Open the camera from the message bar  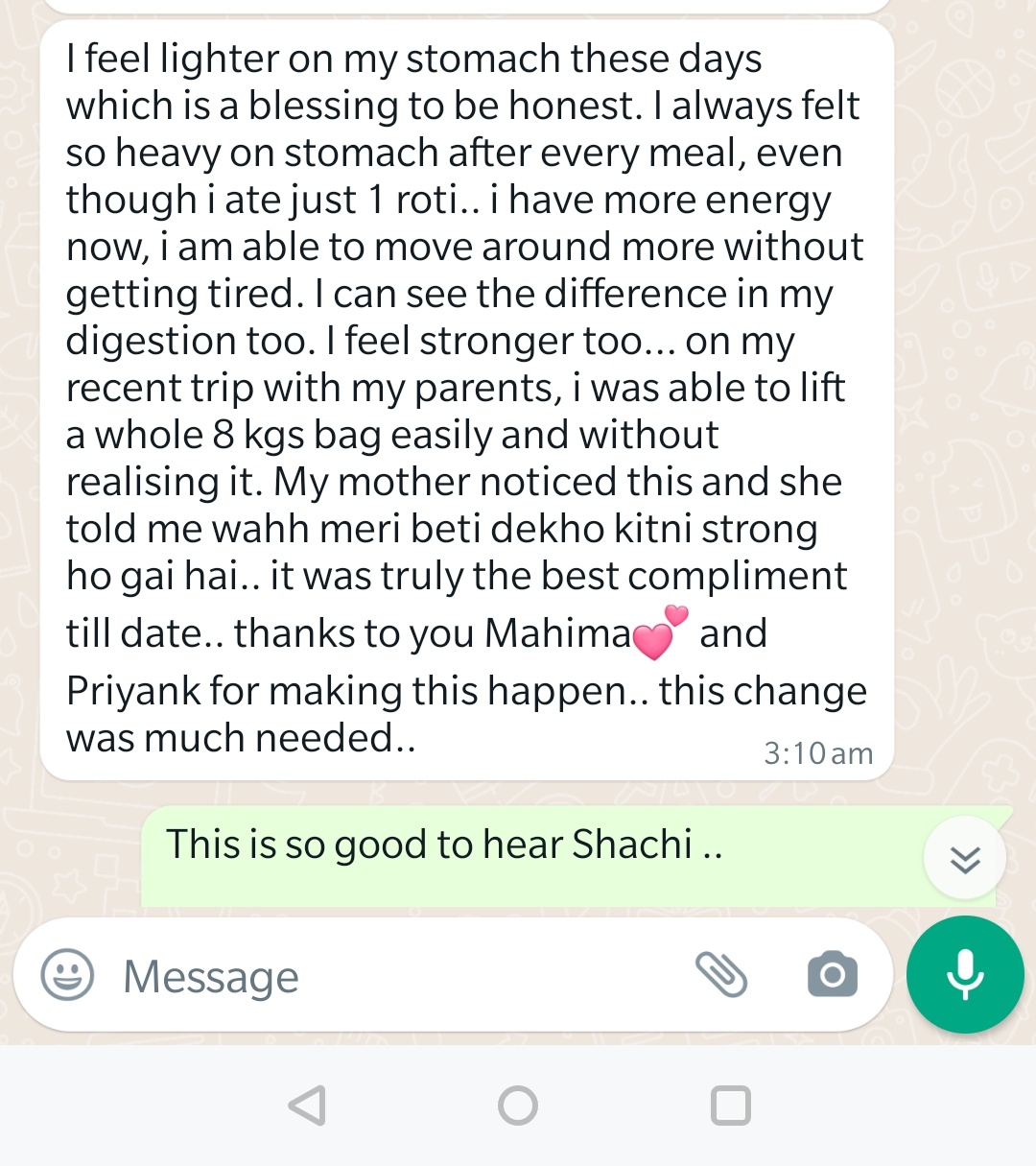832,975
